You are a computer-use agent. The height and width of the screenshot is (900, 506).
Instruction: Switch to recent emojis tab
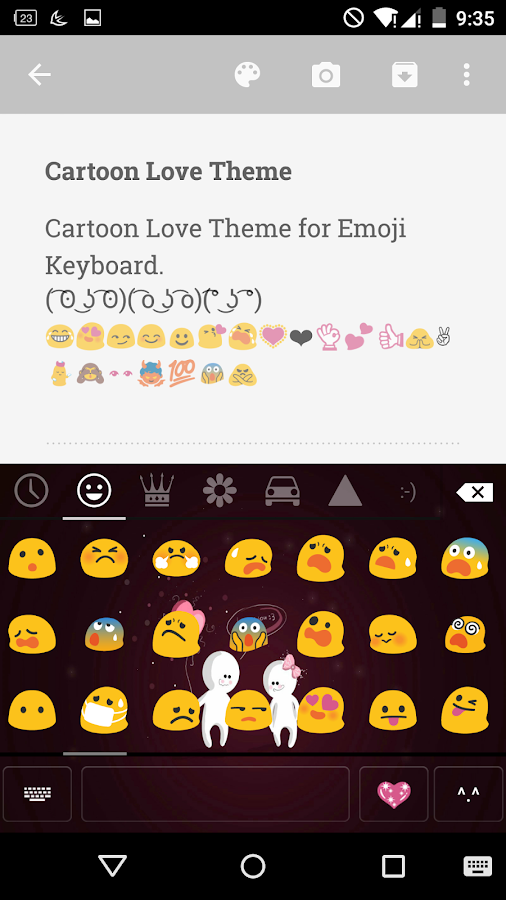tap(31, 491)
